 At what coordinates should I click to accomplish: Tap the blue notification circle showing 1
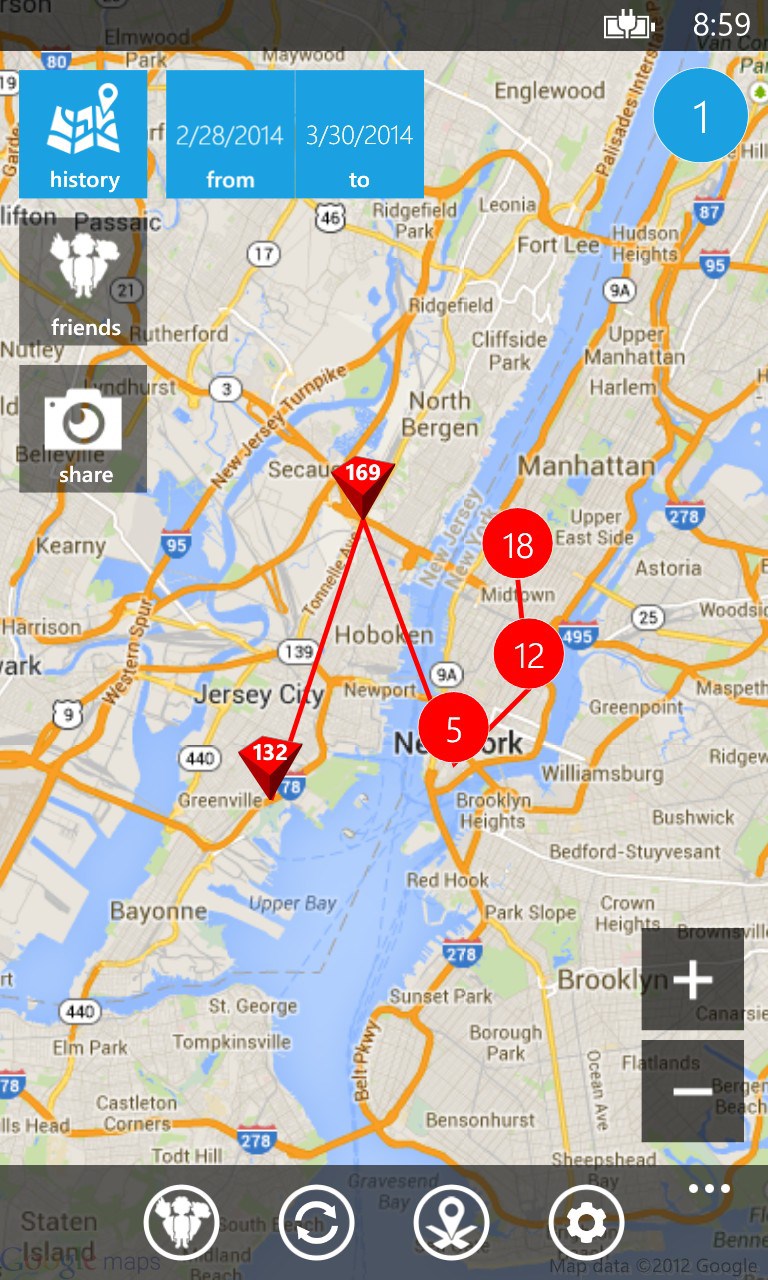click(700, 115)
